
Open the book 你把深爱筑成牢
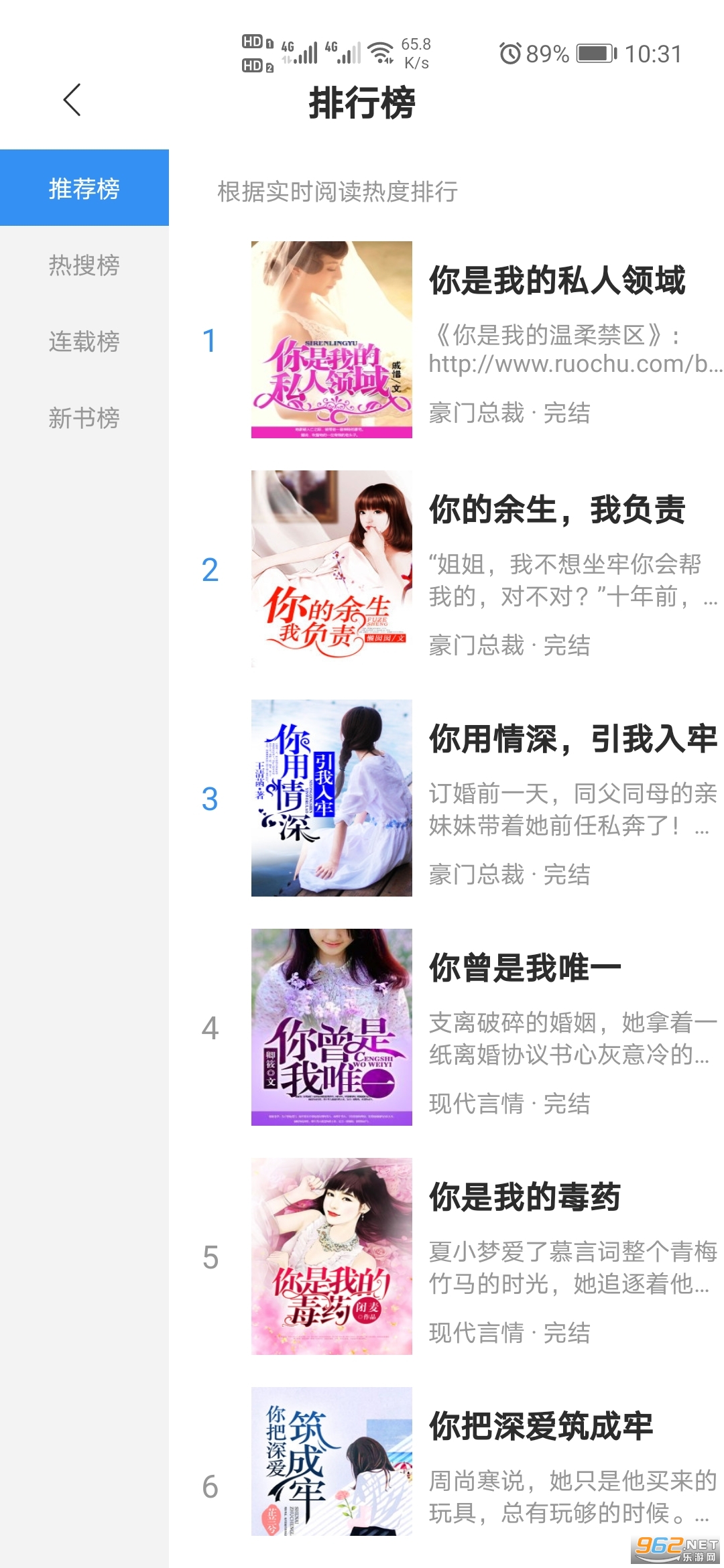540,1427
